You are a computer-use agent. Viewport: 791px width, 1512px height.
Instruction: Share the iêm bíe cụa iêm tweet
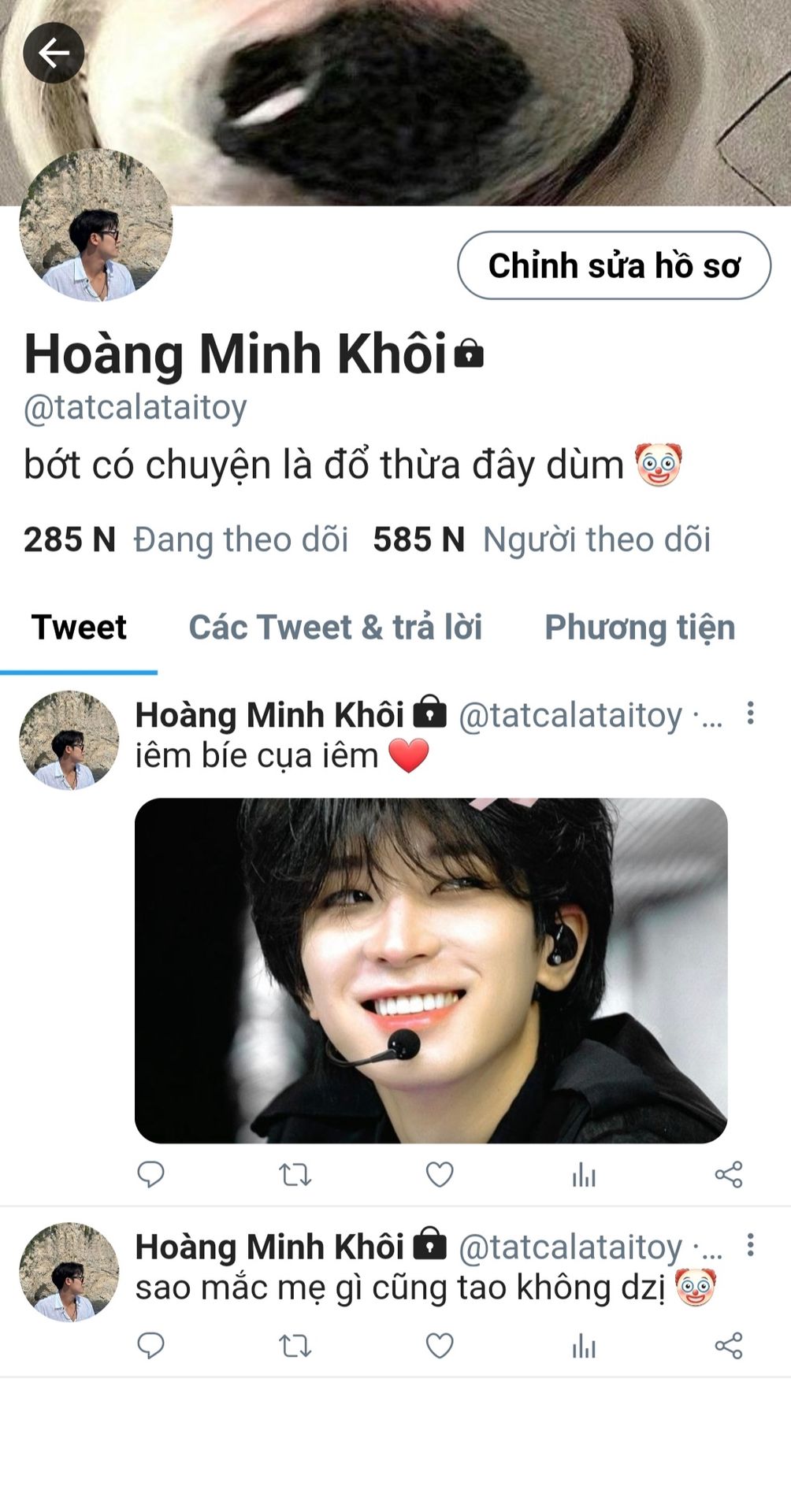tap(728, 1175)
